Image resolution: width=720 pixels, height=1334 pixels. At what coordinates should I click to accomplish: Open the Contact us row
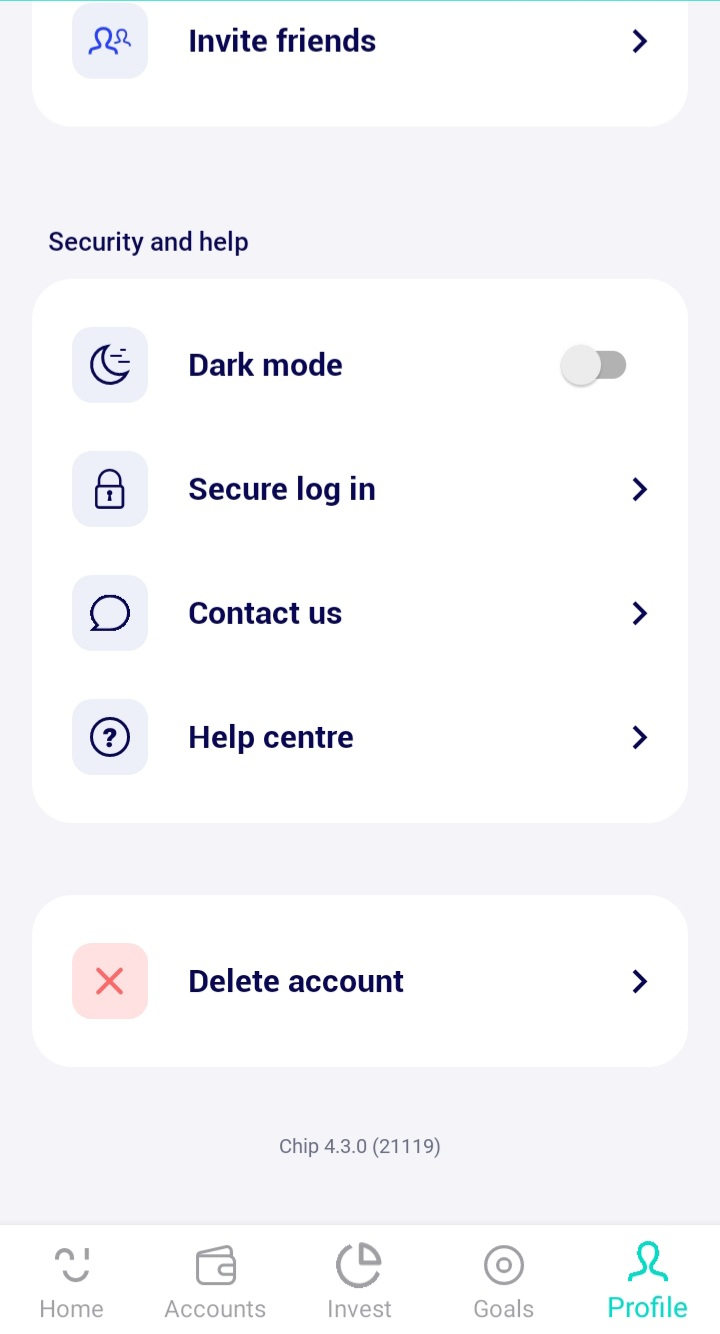pos(360,614)
